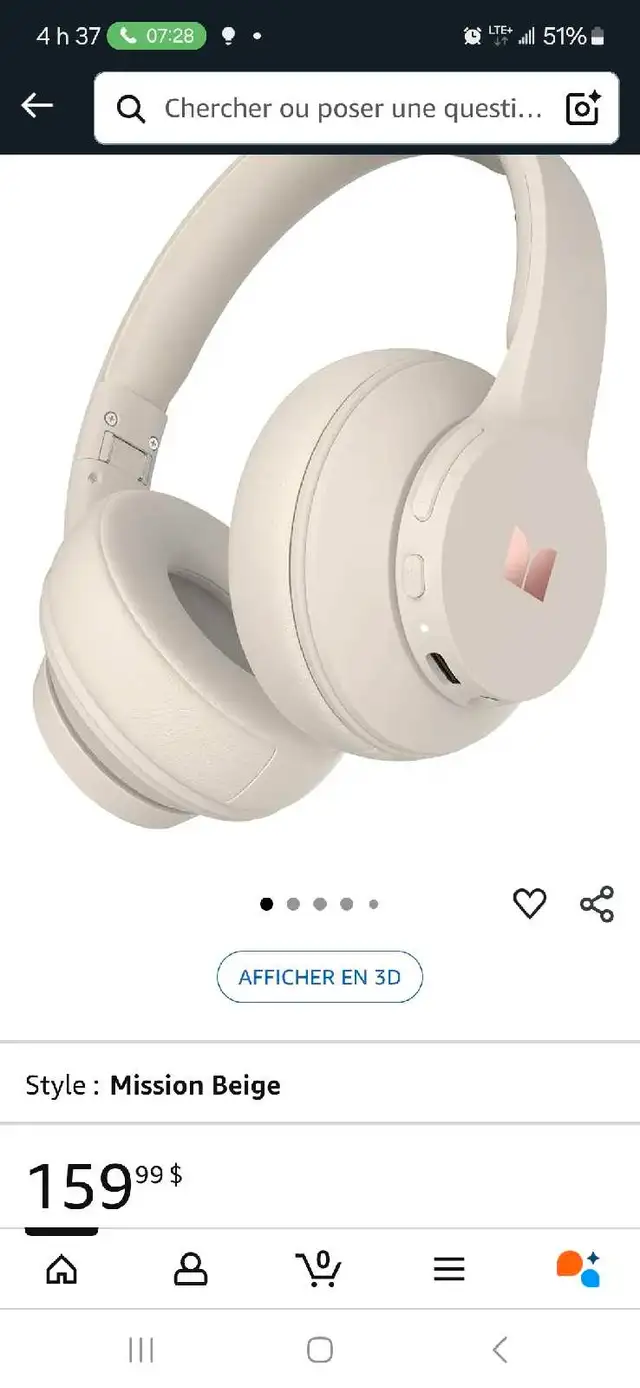The height and width of the screenshot is (1388, 640).
Task: Go back using the app bar arrow
Action: pyautogui.click(x=37, y=105)
